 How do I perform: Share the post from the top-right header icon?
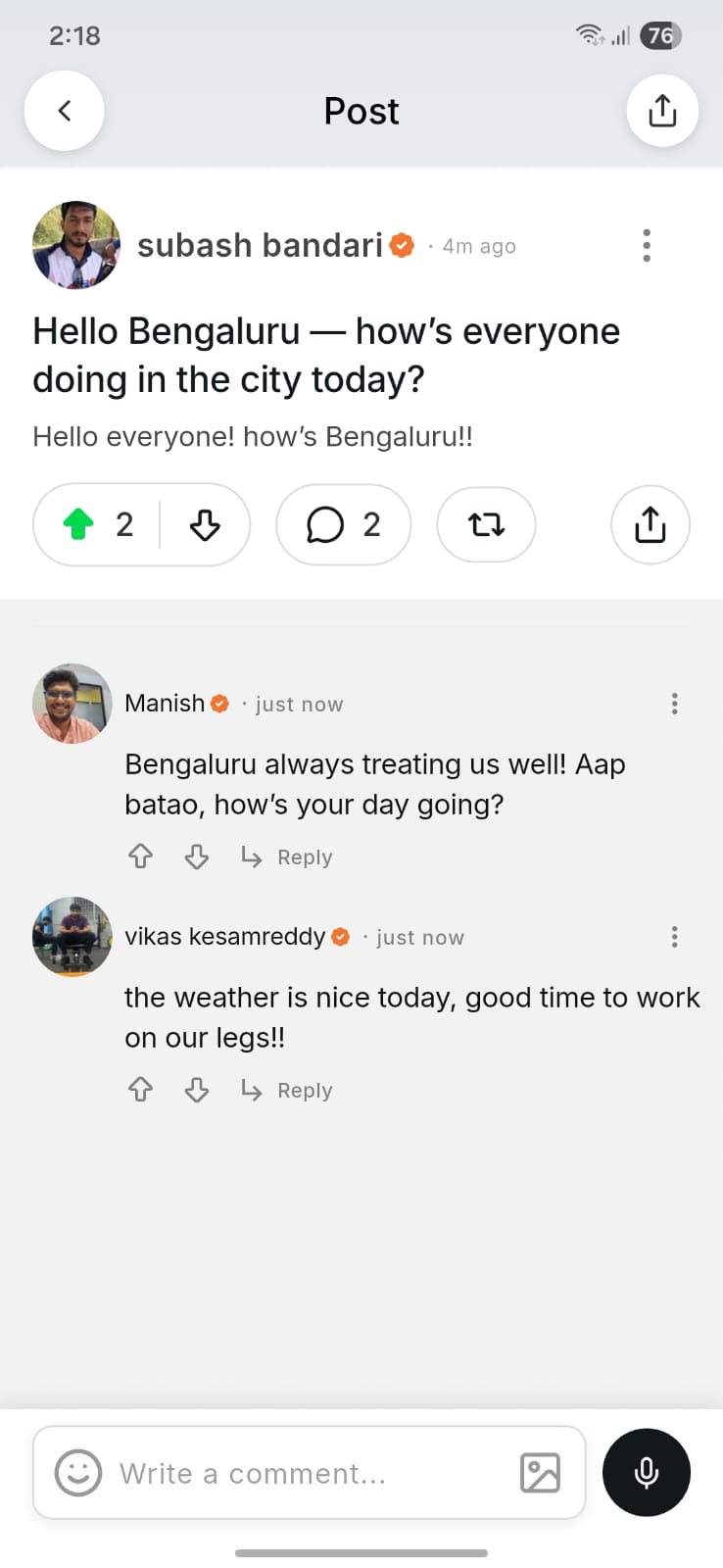click(662, 111)
